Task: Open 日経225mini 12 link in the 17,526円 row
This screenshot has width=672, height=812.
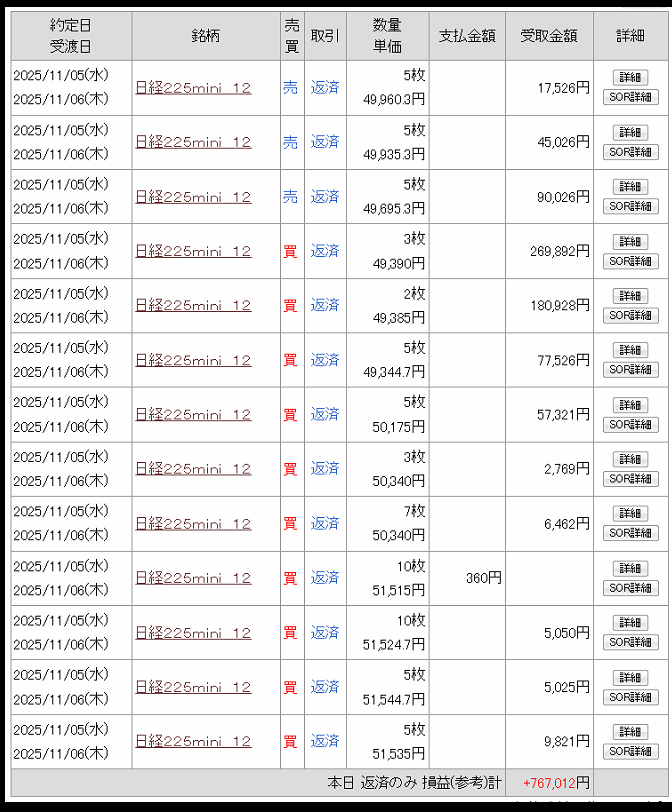Action: pyautogui.click(x=193, y=88)
